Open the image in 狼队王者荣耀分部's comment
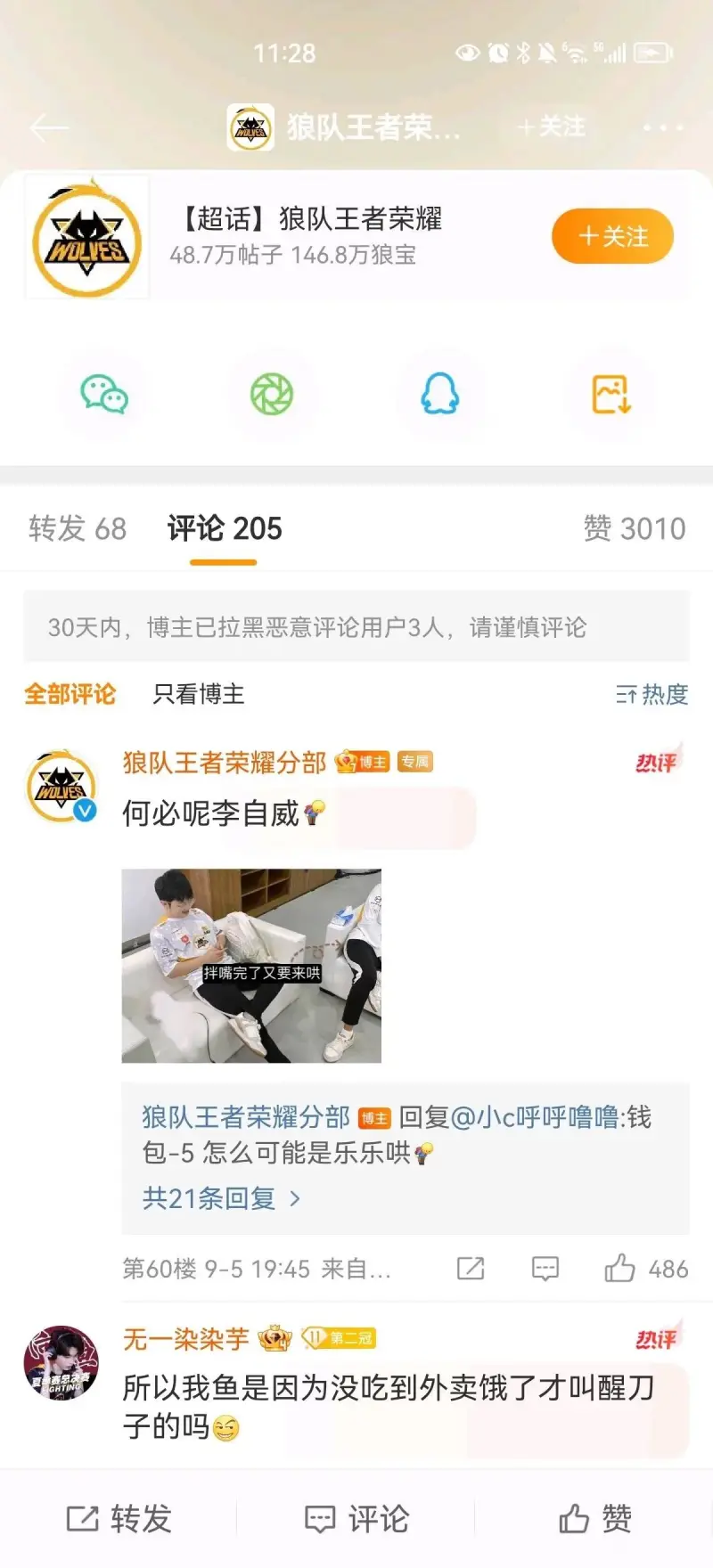Screen dimensions: 713x1568 (x=251, y=966)
